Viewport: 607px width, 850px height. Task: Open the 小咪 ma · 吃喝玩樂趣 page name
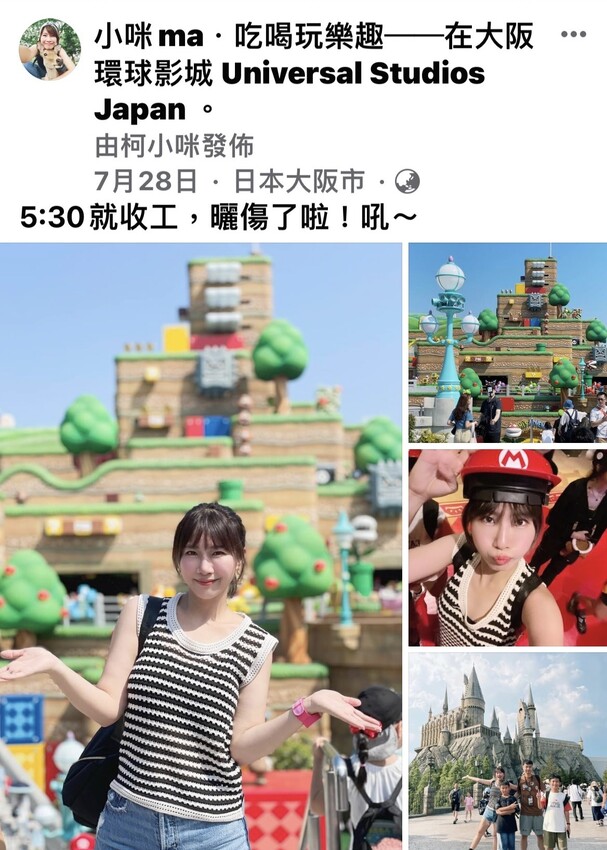(x=239, y=37)
